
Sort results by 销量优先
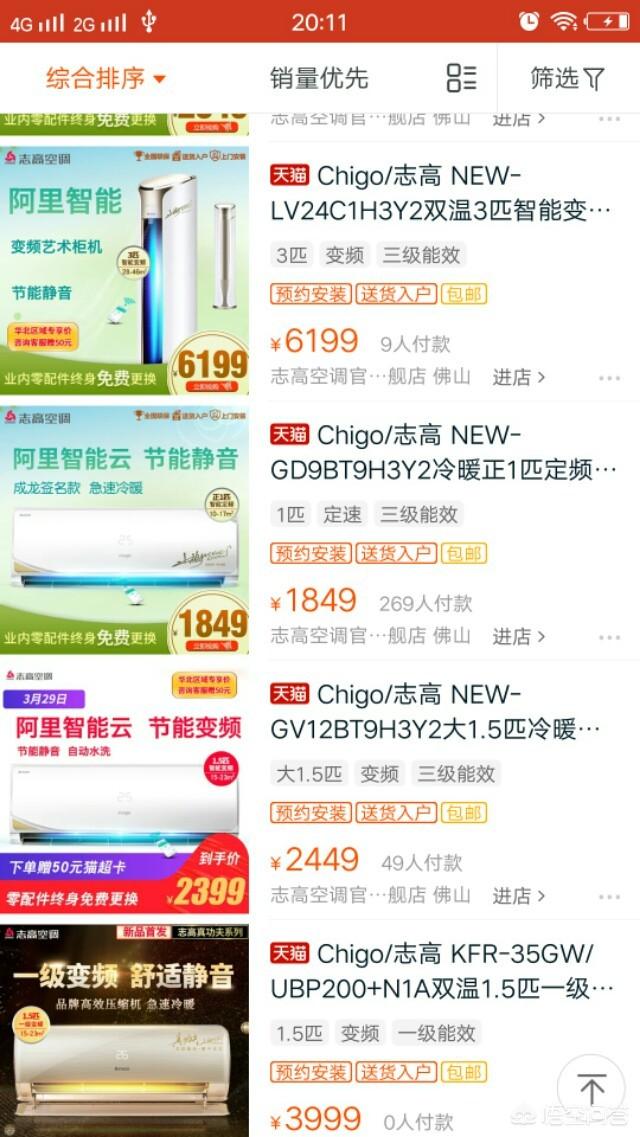pyautogui.click(x=319, y=78)
